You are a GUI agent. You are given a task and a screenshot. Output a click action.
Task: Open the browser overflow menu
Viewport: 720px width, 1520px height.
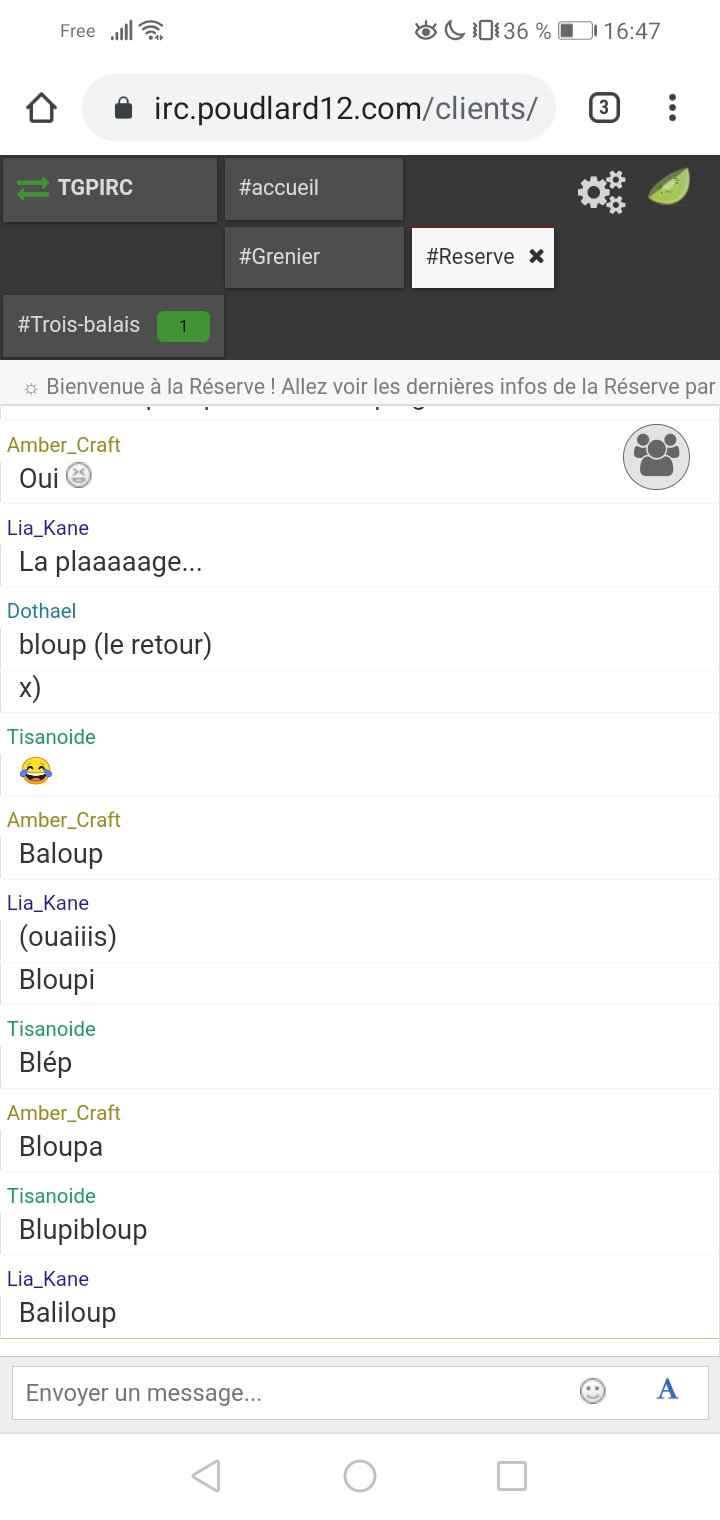click(672, 108)
